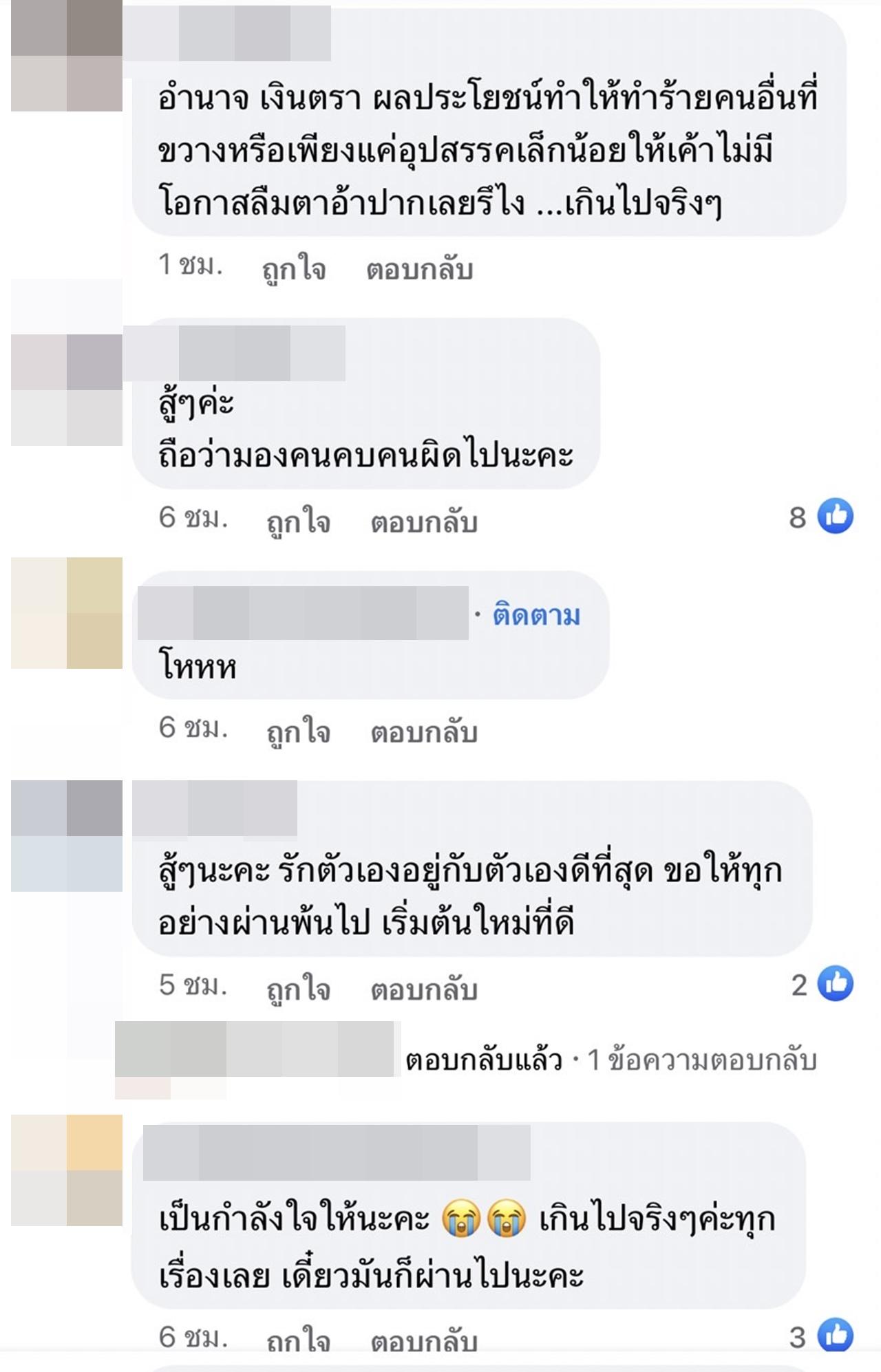Like the โหหห comment

pos(299,731)
